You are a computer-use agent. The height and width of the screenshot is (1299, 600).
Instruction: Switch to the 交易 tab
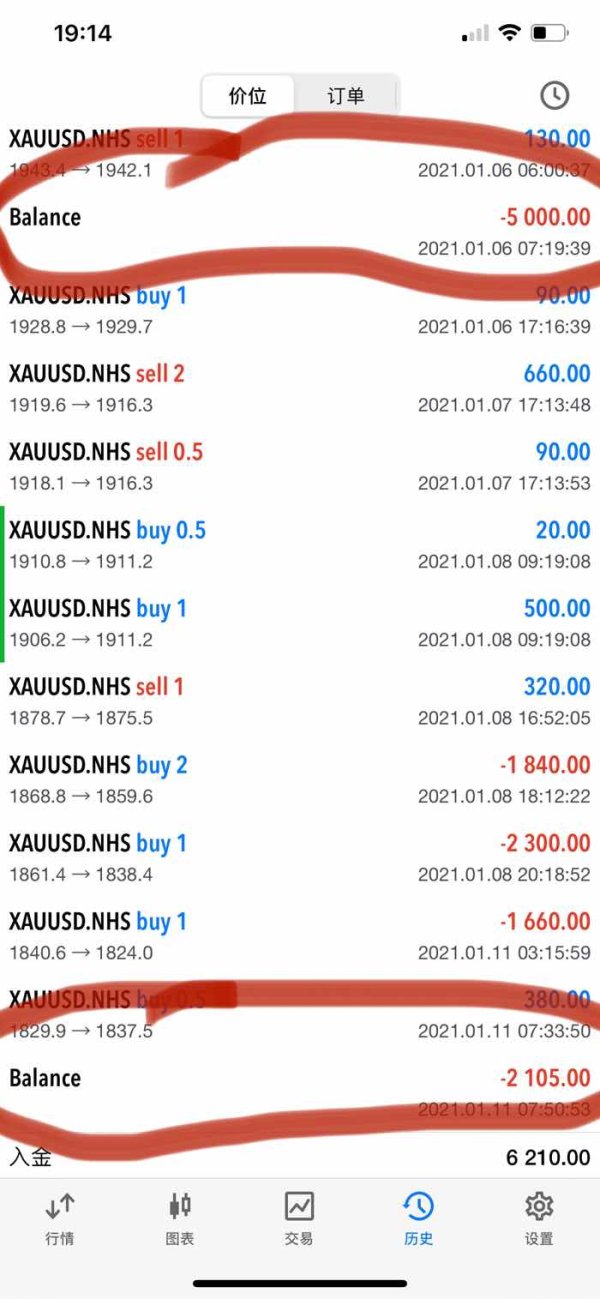point(299,1218)
